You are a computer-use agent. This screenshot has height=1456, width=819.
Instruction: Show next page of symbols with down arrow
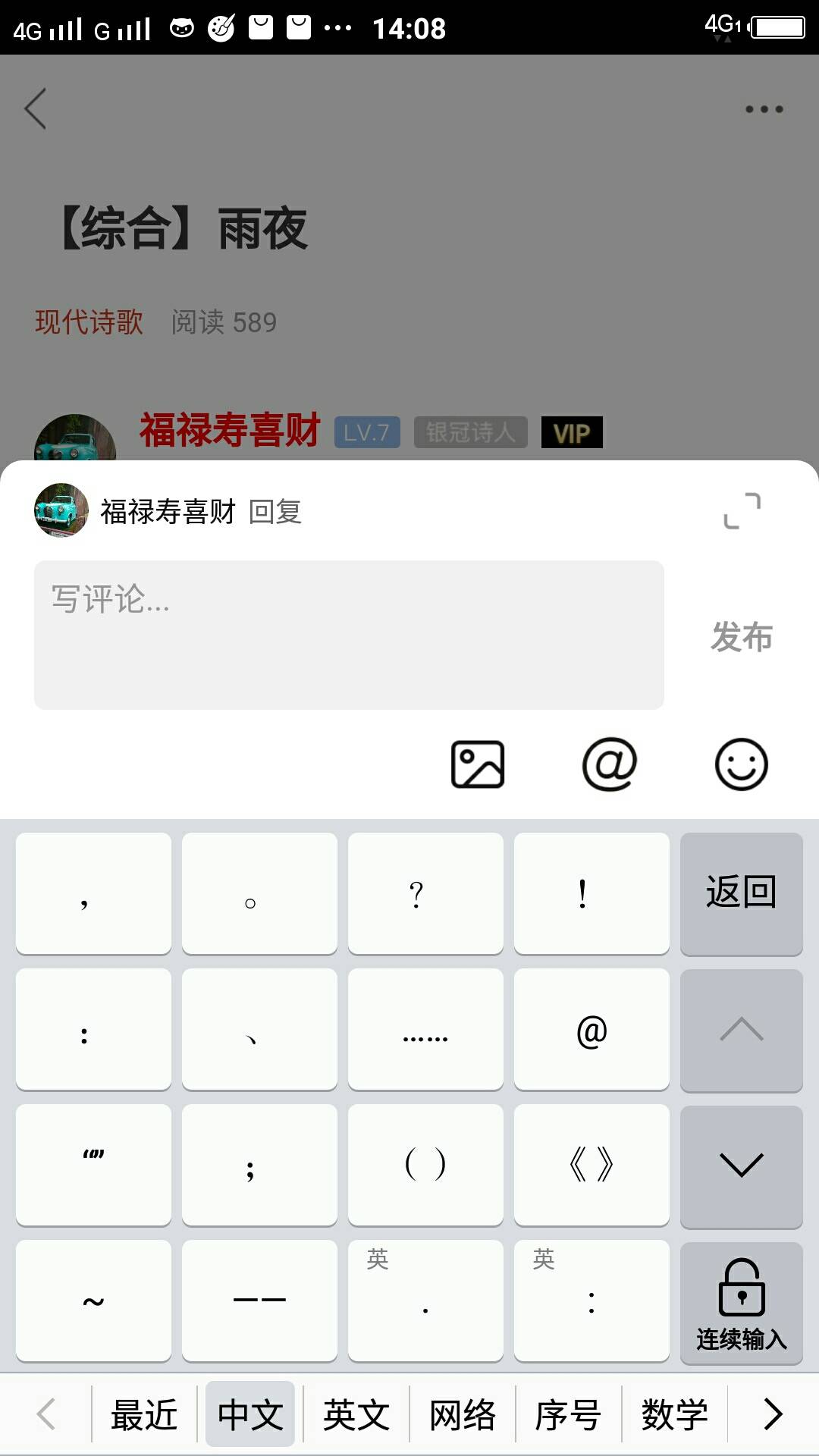click(741, 1166)
